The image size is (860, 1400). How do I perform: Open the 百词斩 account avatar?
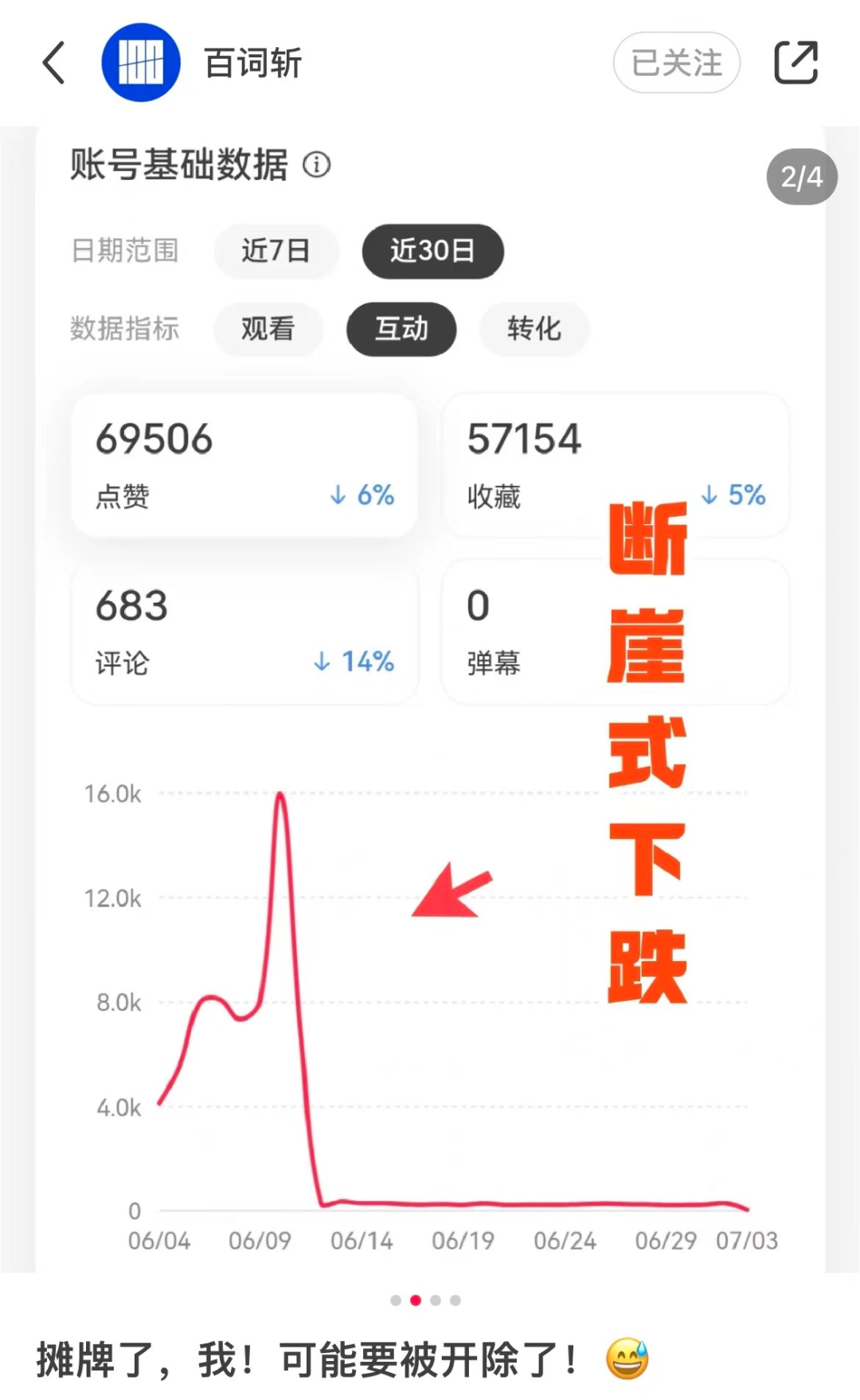pos(140,62)
